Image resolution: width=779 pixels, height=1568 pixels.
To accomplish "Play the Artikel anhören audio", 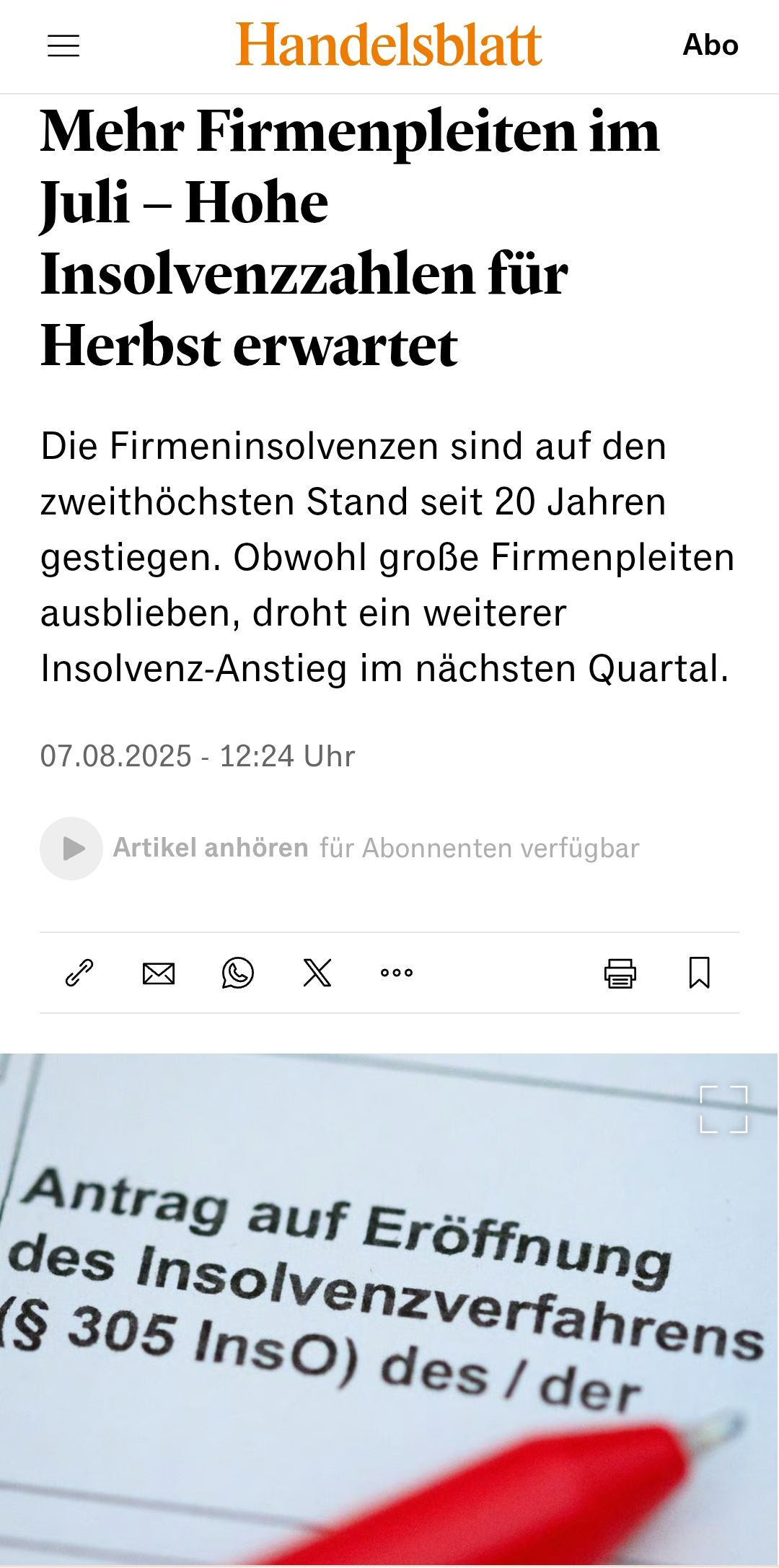I will (x=71, y=849).
